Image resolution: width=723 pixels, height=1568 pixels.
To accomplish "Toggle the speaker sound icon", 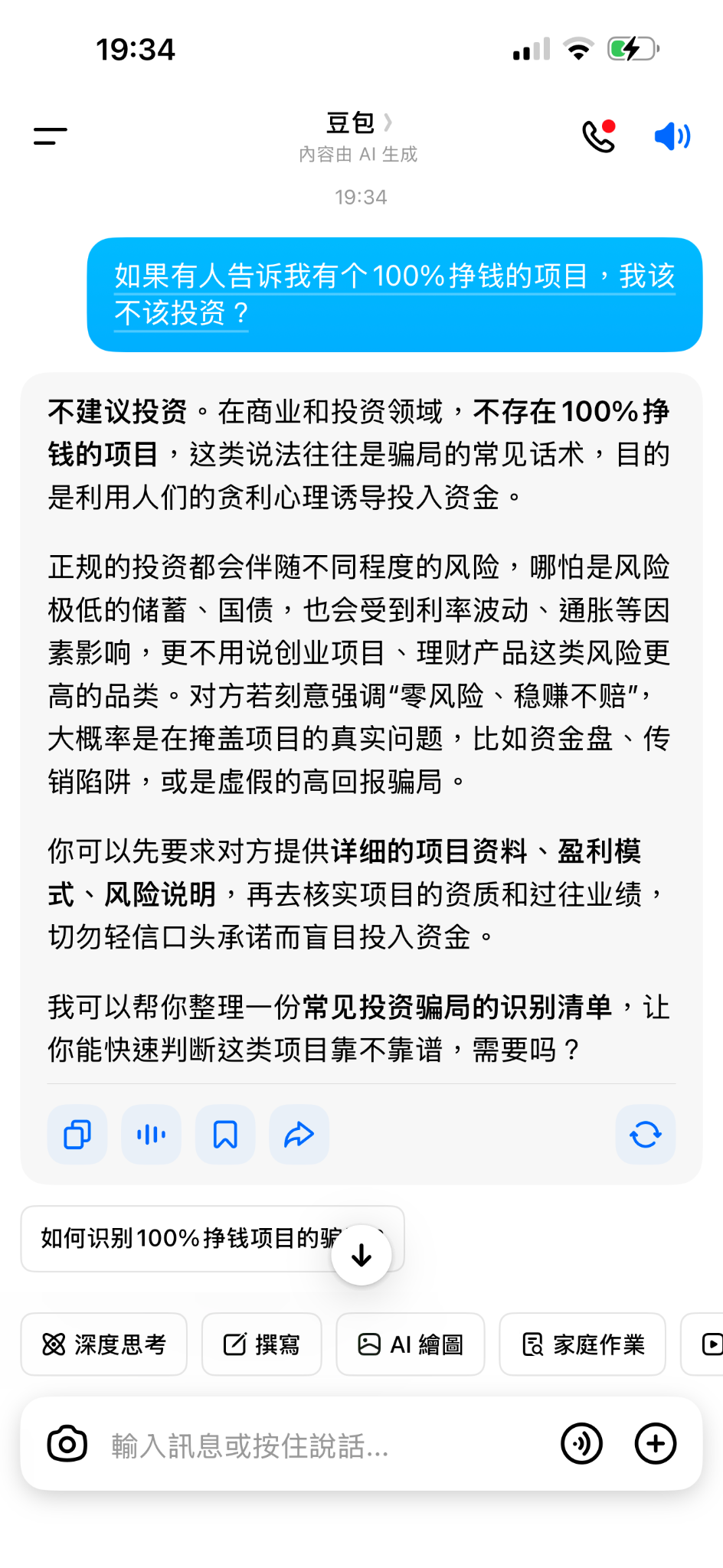I will tap(672, 136).
